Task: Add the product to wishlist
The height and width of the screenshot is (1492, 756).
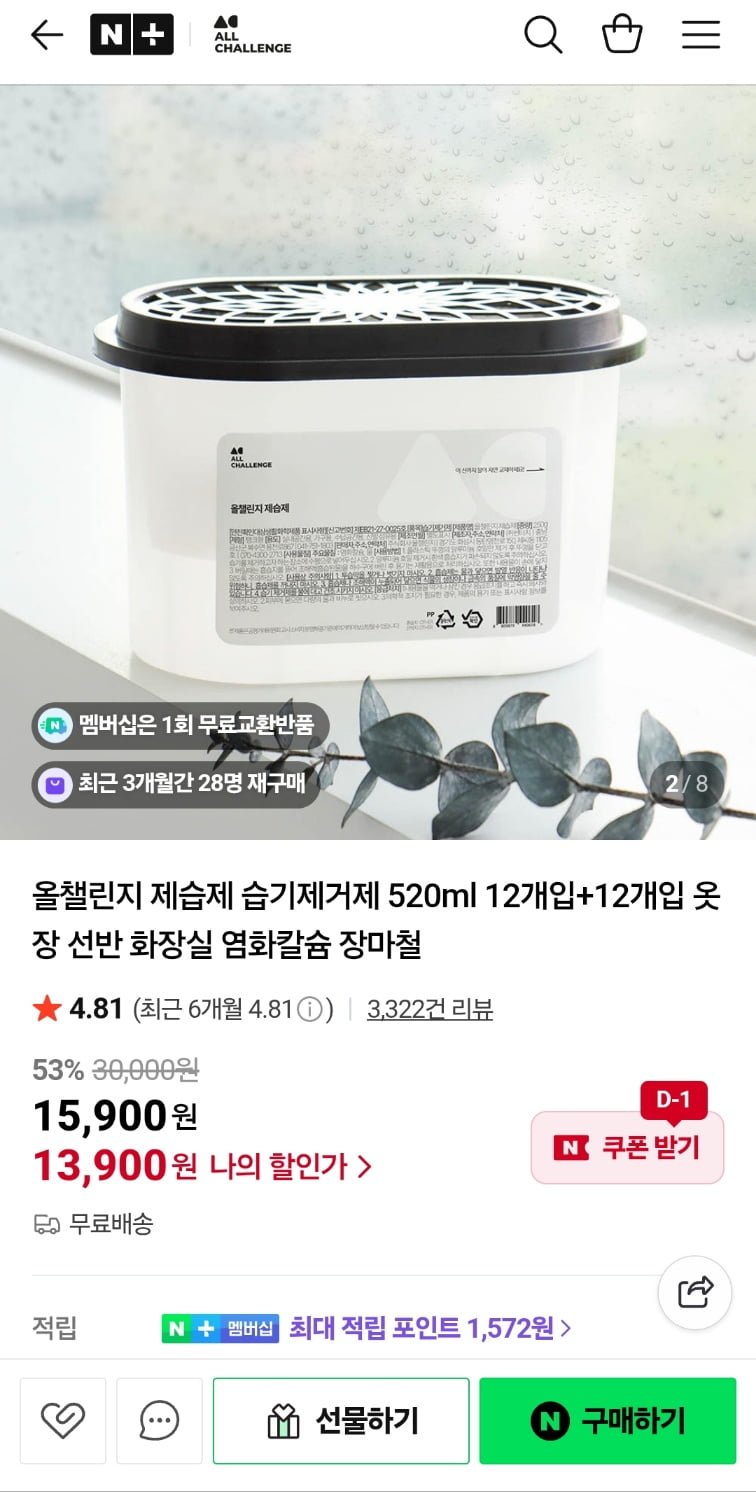Action: 63,1420
